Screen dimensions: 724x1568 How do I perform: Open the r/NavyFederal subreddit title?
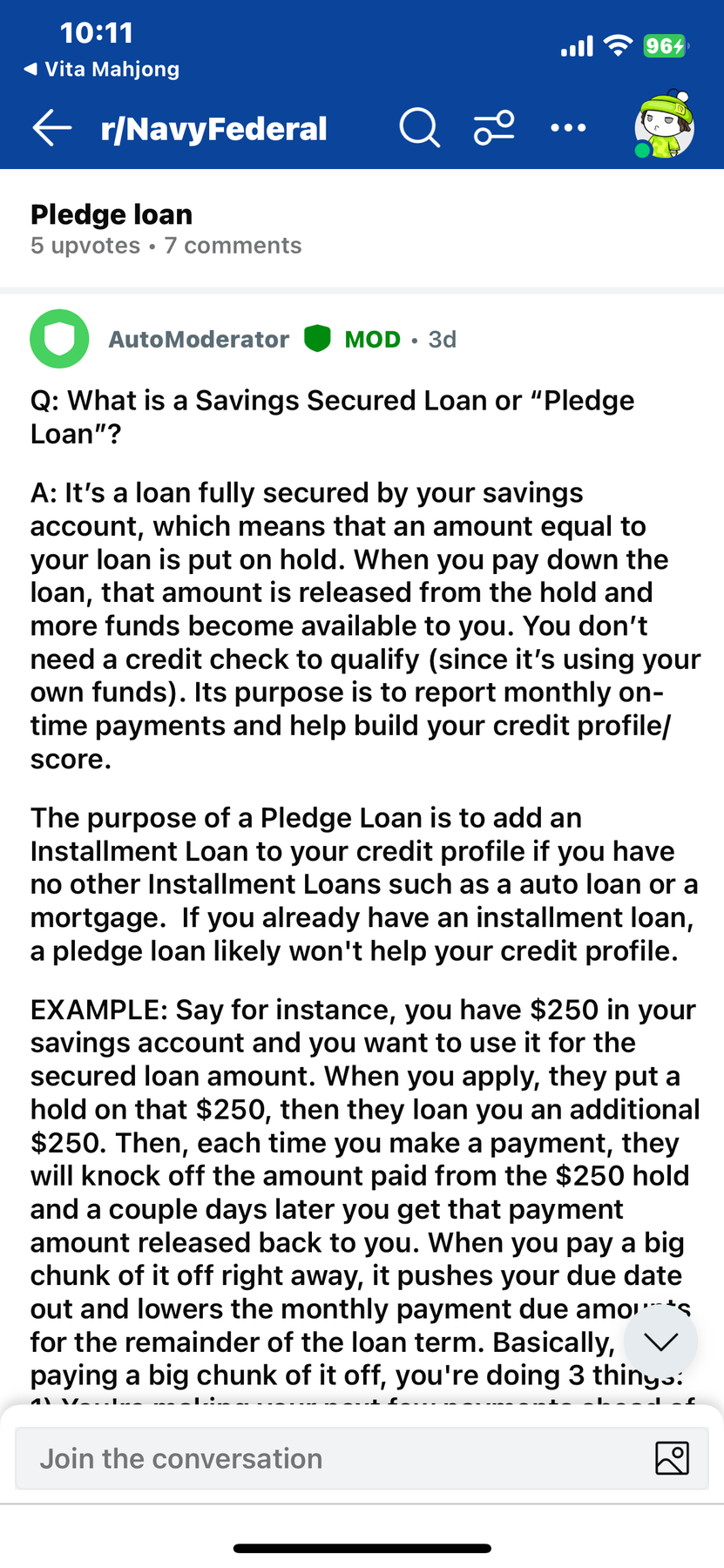[x=214, y=127]
